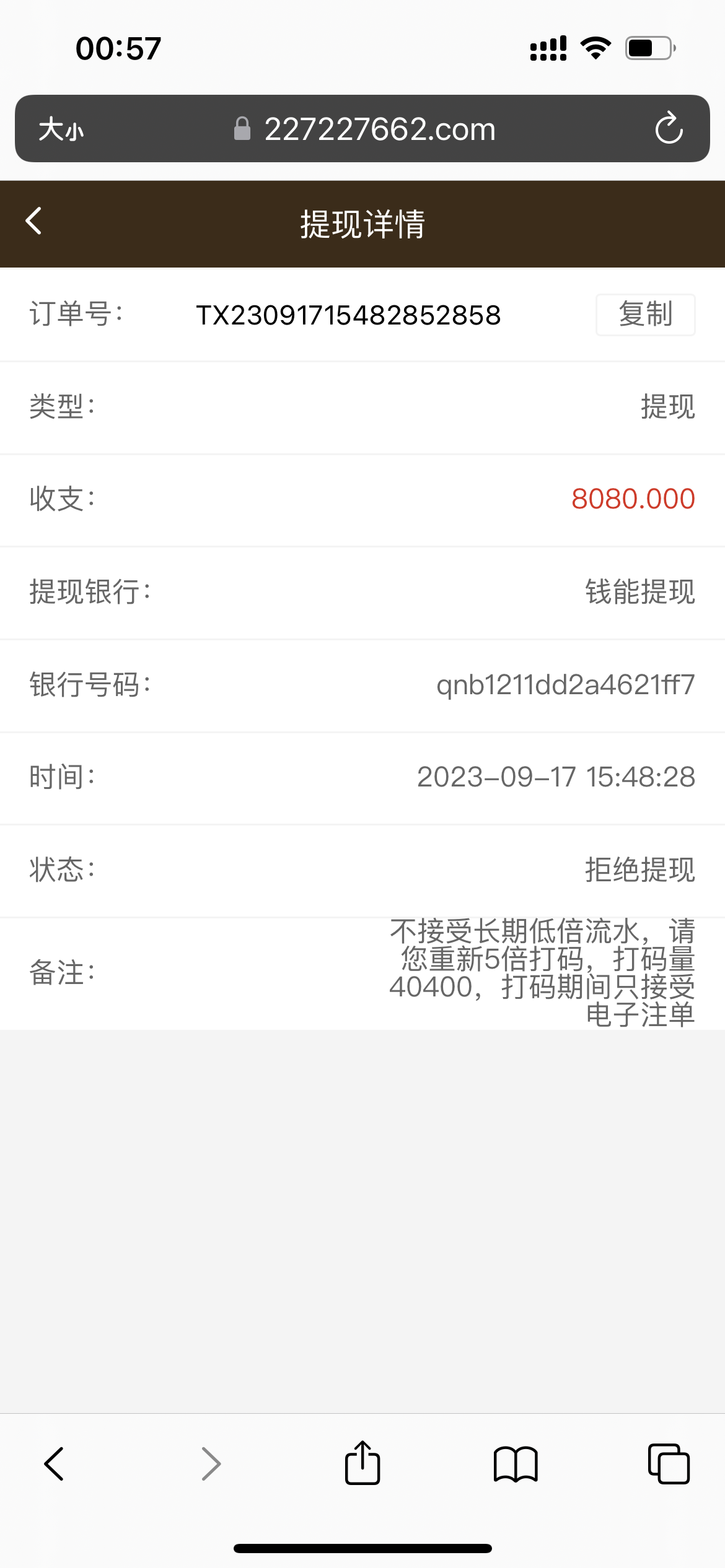Select the order number TX23091715482852858

[348, 315]
